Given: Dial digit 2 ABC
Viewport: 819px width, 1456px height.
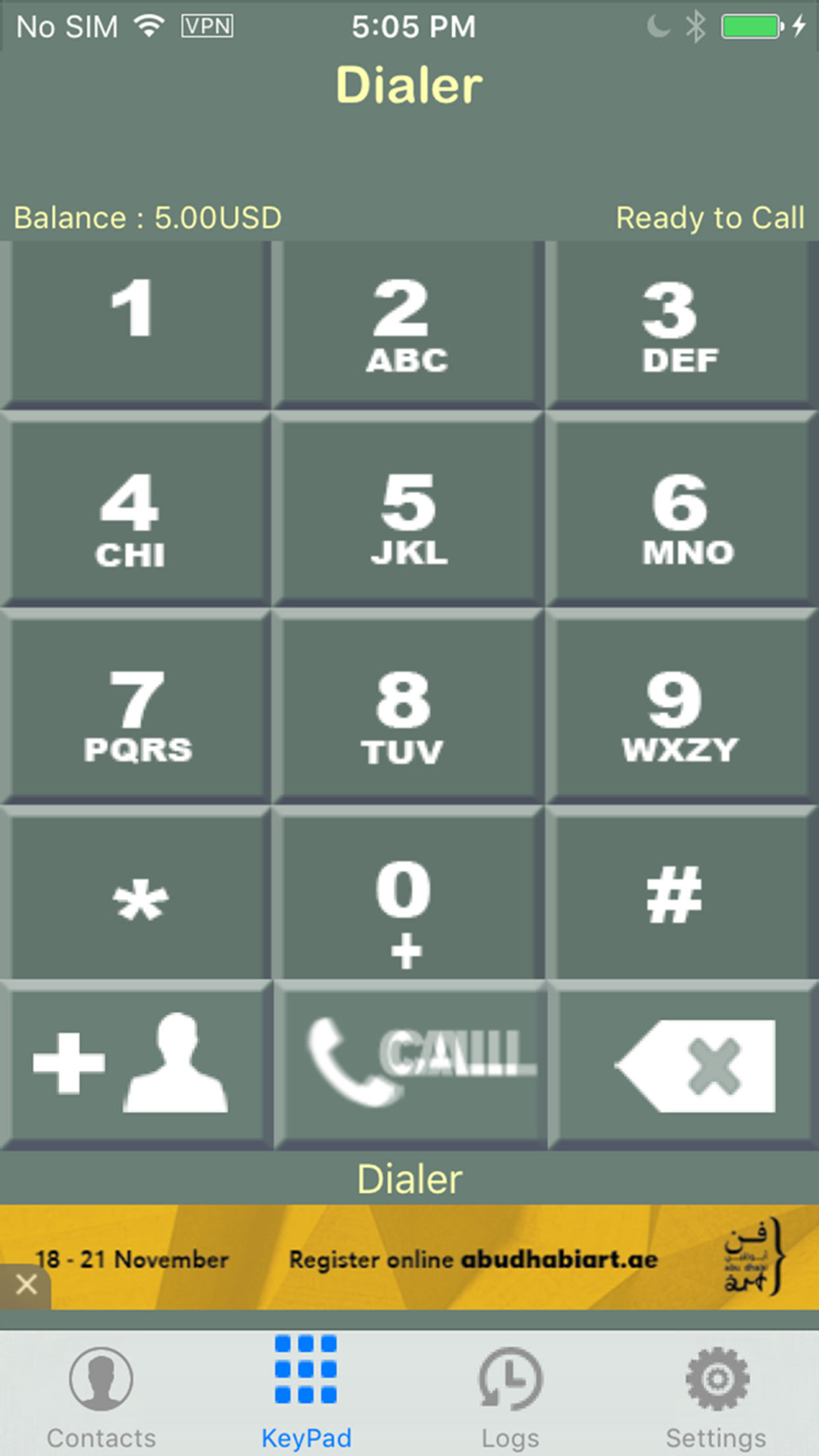Looking at the screenshot, I should [408, 324].
